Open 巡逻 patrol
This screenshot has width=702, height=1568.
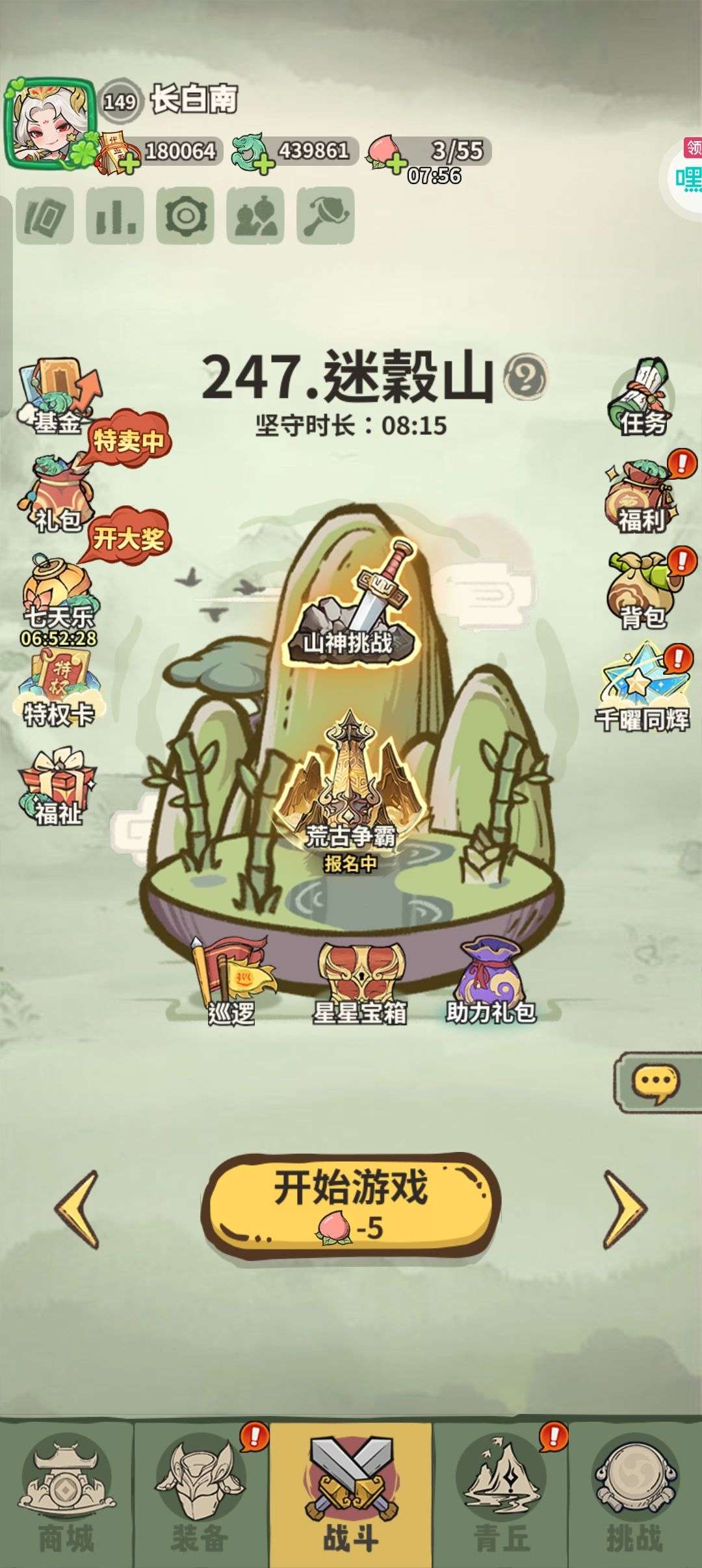(231, 982)
